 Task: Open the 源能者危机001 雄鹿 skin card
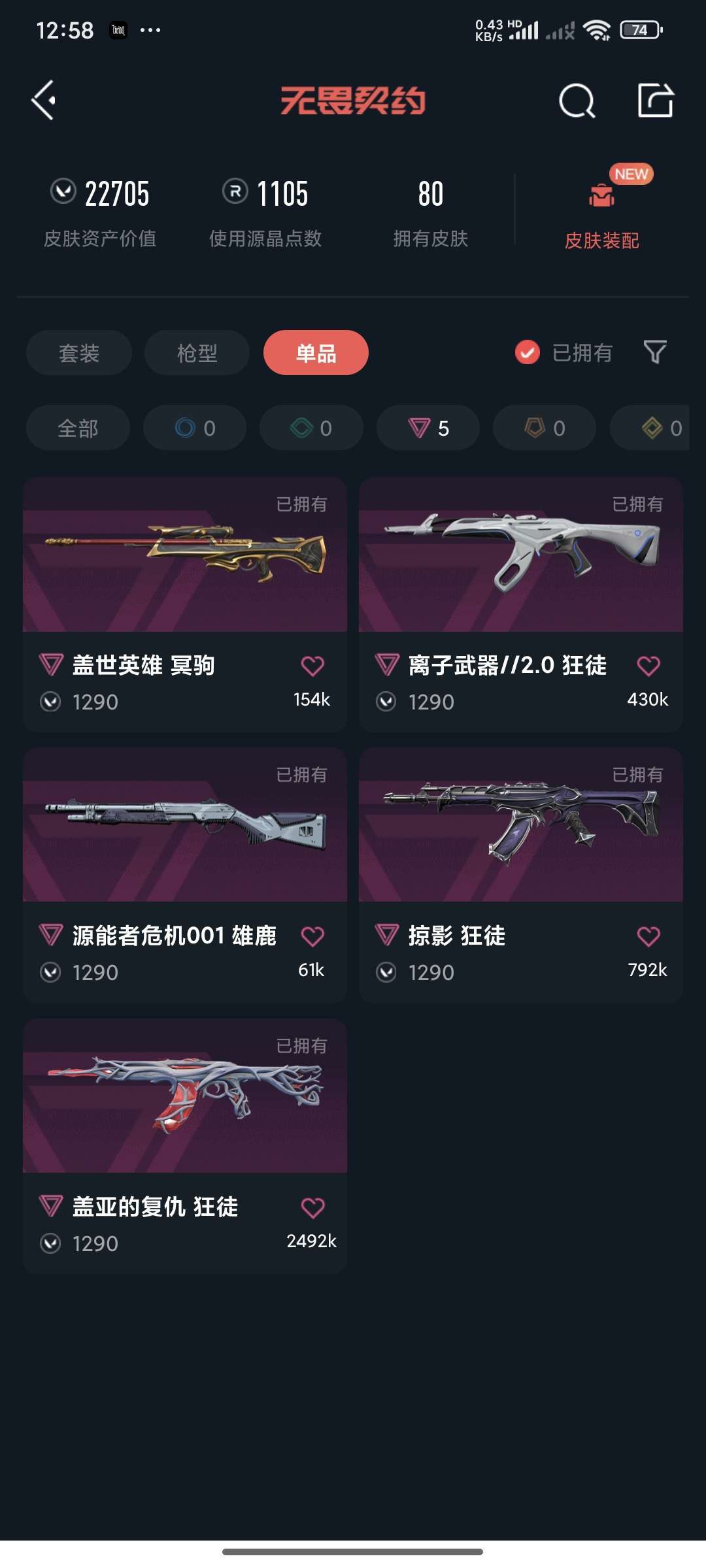[185, 875]
